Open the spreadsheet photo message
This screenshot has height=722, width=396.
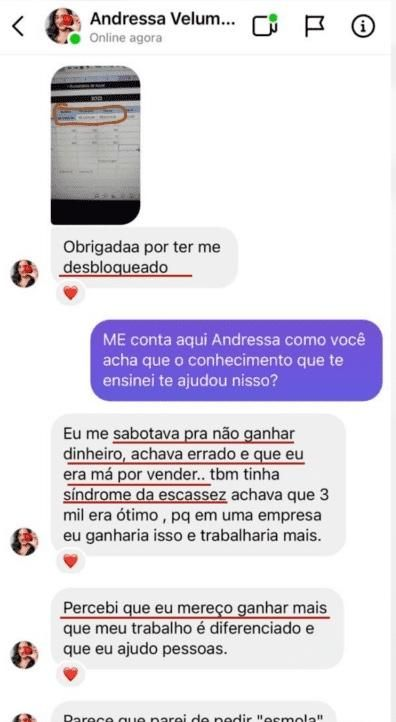[95, 145]
